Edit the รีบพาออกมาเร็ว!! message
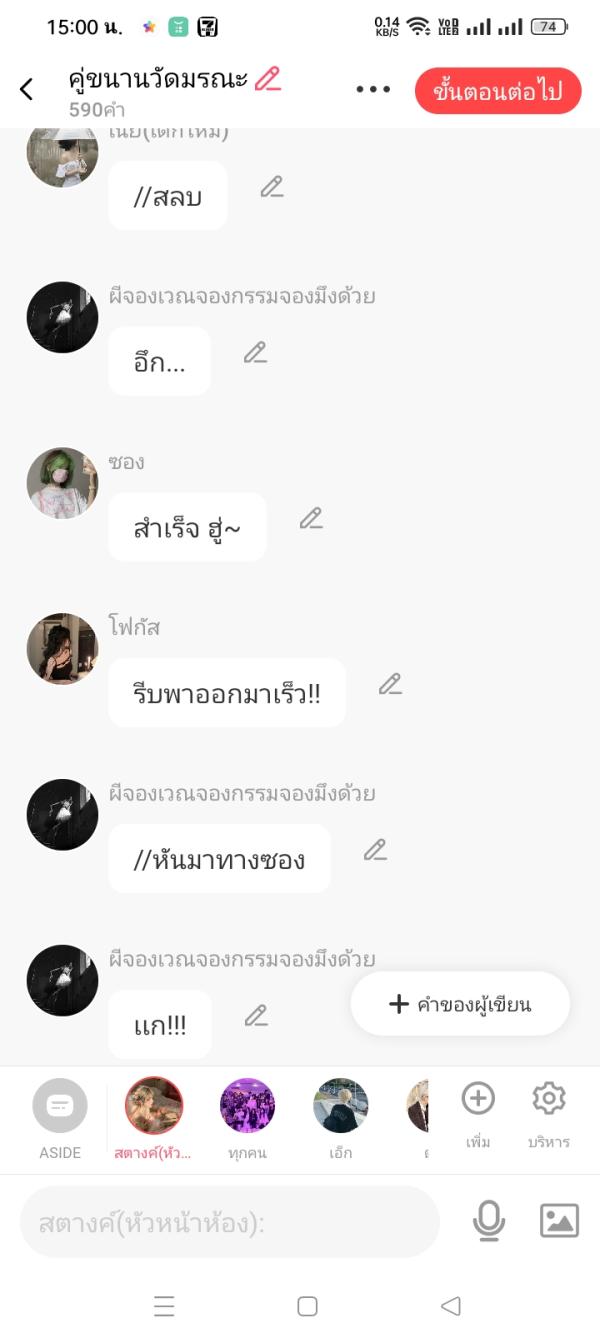This screenshot has width=600, height=1343. coord(389,685)
